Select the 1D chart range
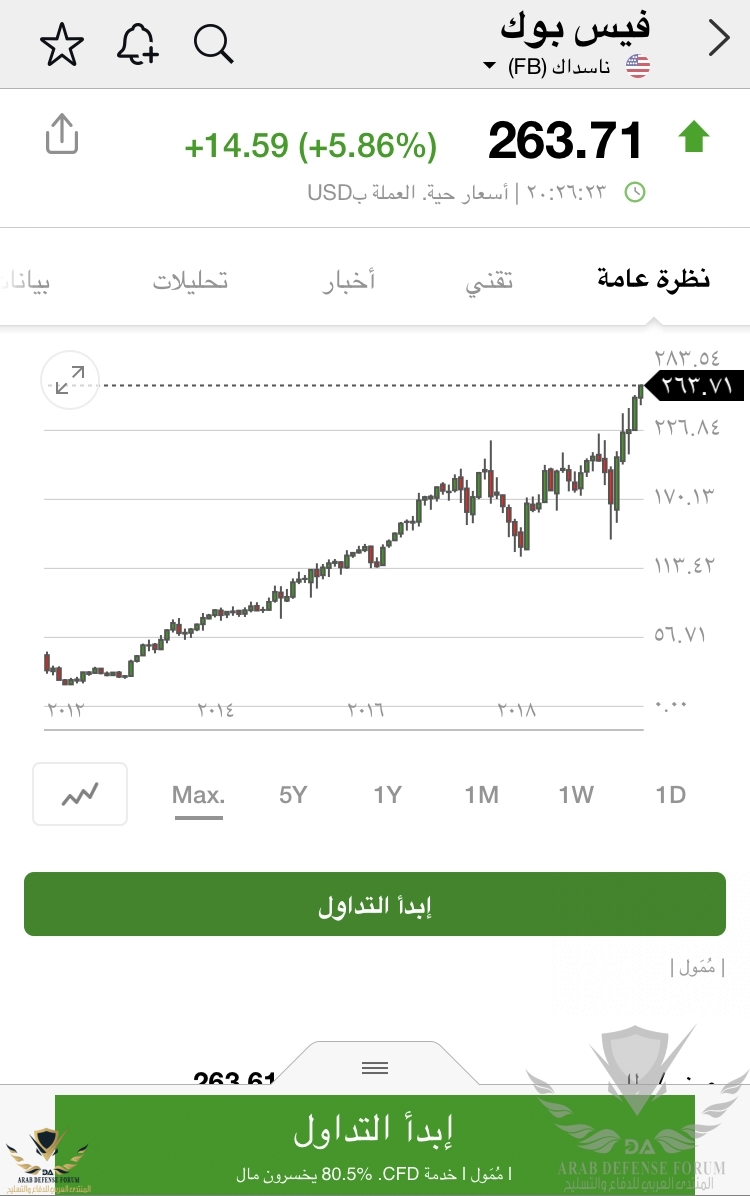Image resolution: width=750 pixels, height=1196 pixels. [x=670, y=795]
